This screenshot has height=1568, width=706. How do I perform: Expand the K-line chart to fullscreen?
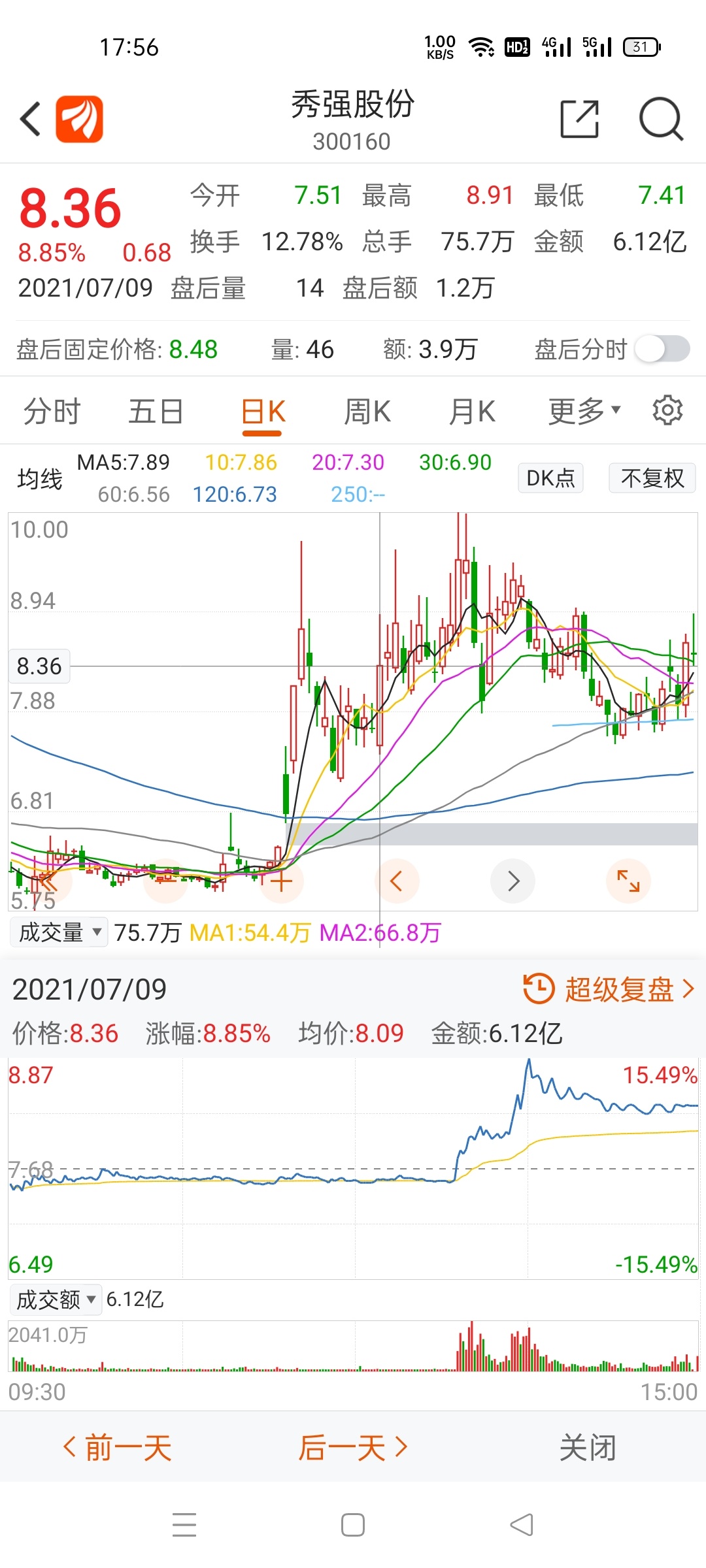pos(629,881)
